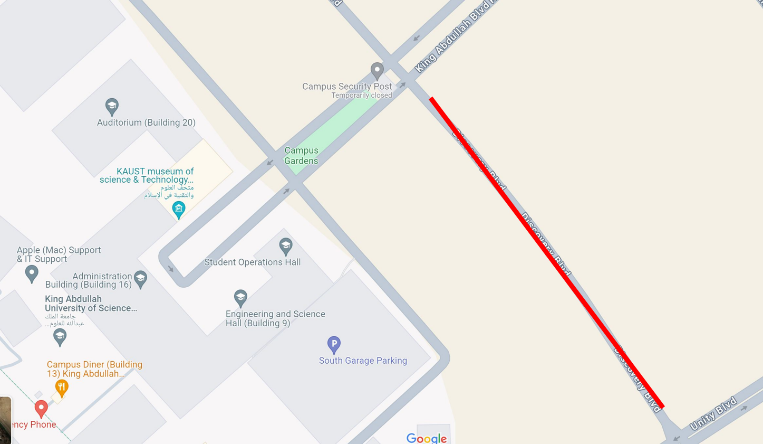Select the Campus Gardens label
Screen dimensions: 763x444
301,156
